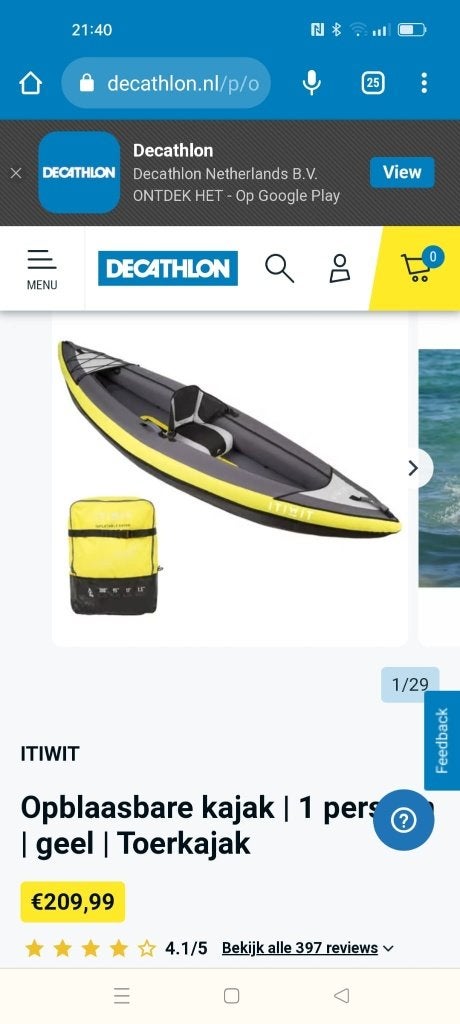Open the Decathlon site search
The height and width of the screenshot is (1024, 460).
pos(279,268)
